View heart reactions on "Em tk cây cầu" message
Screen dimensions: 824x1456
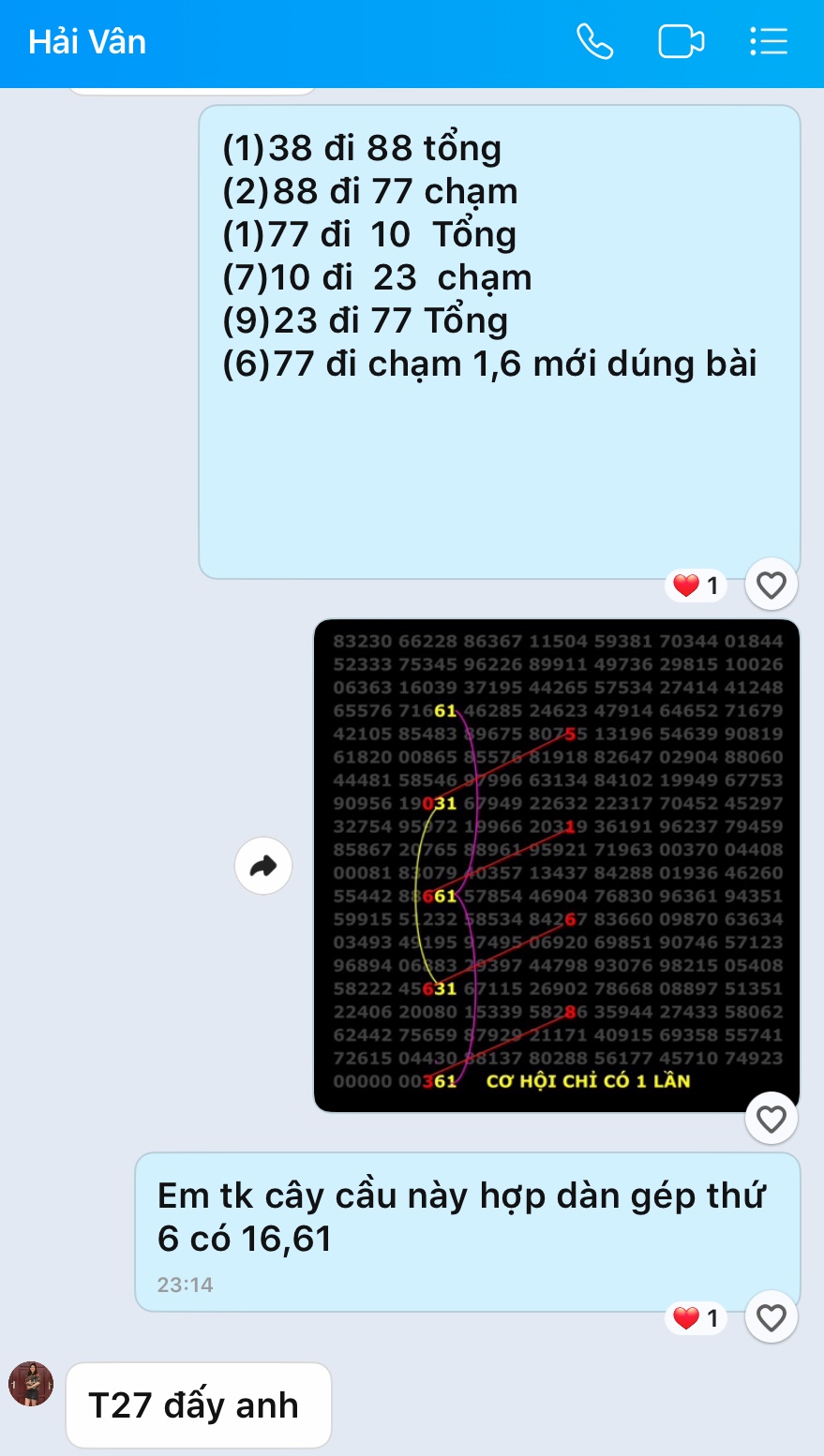(x=697, y=1318)
